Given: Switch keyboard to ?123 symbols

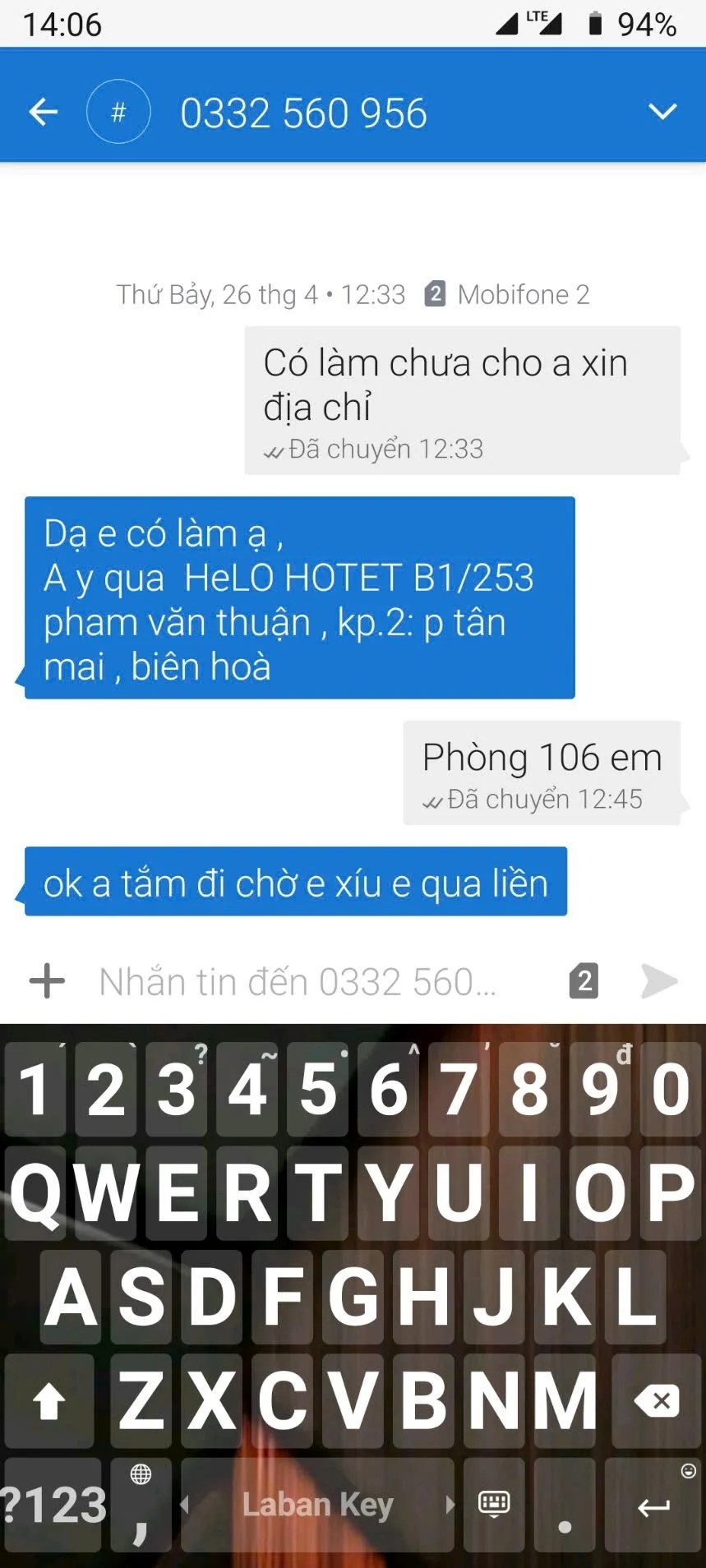Looking at the screenshot, I should click(x=53, y=1506).
